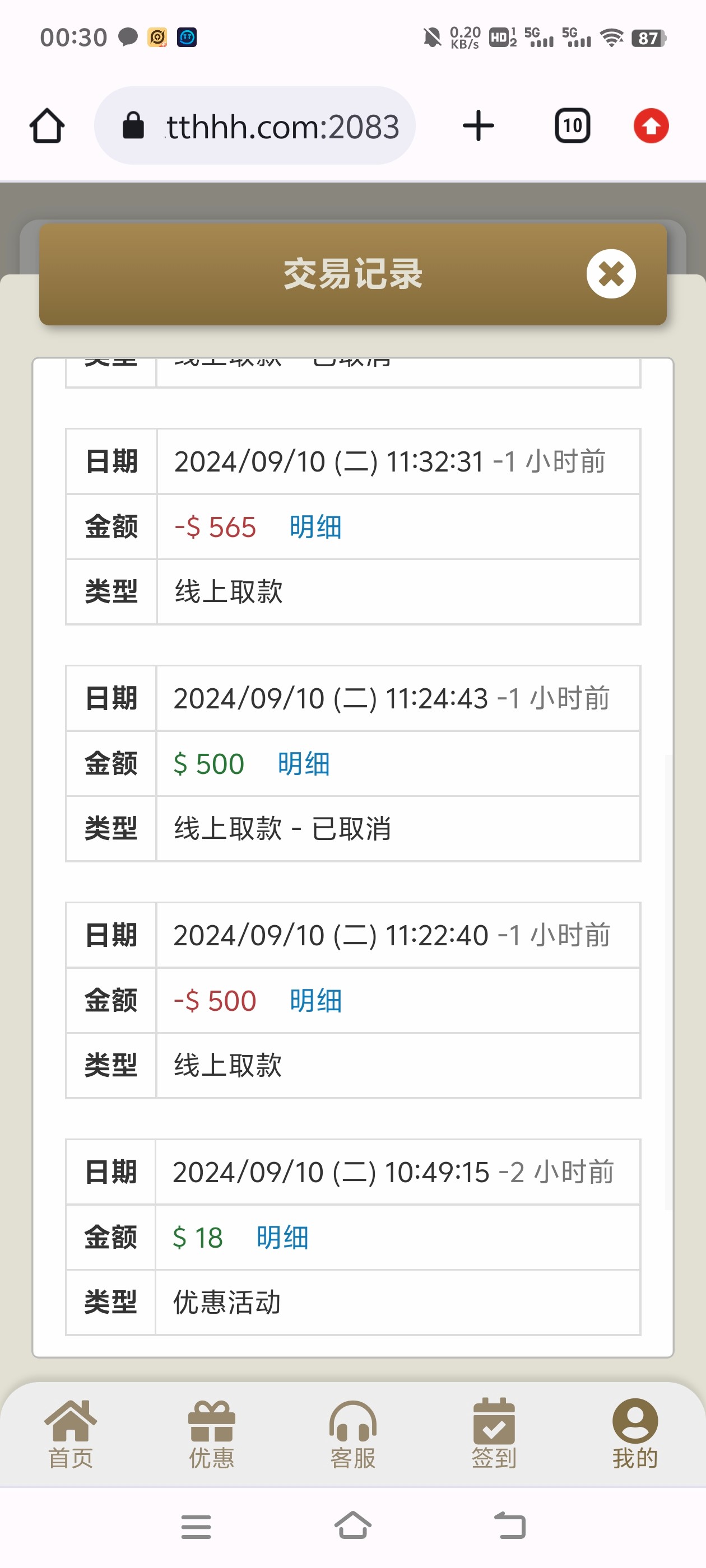706x1568 pixels.
Task: Switch to the 首页 tab
Action: coord(71,1434)
